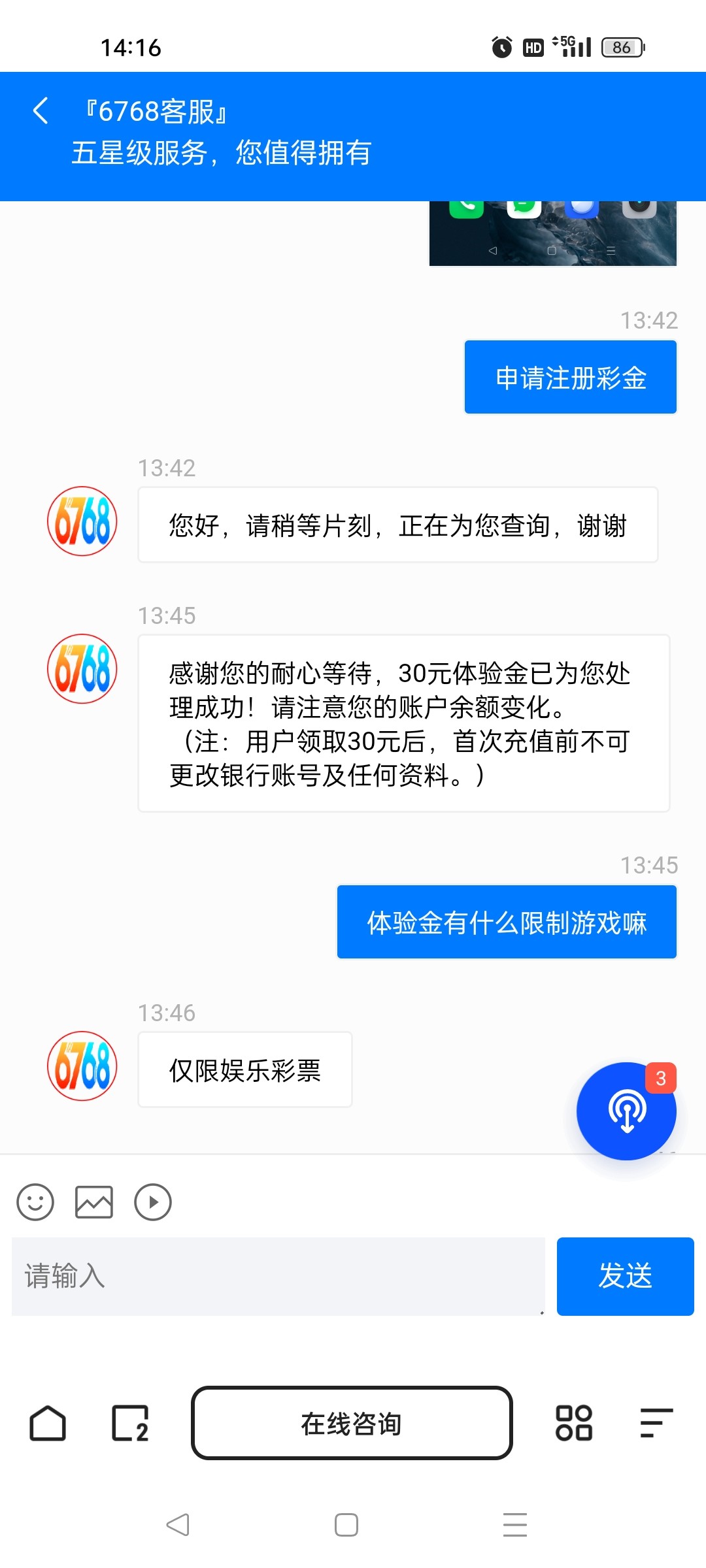This screenshot has width=706, height=1568.
Task: Send the message with 发送
Action: (x=625, y=1276)
